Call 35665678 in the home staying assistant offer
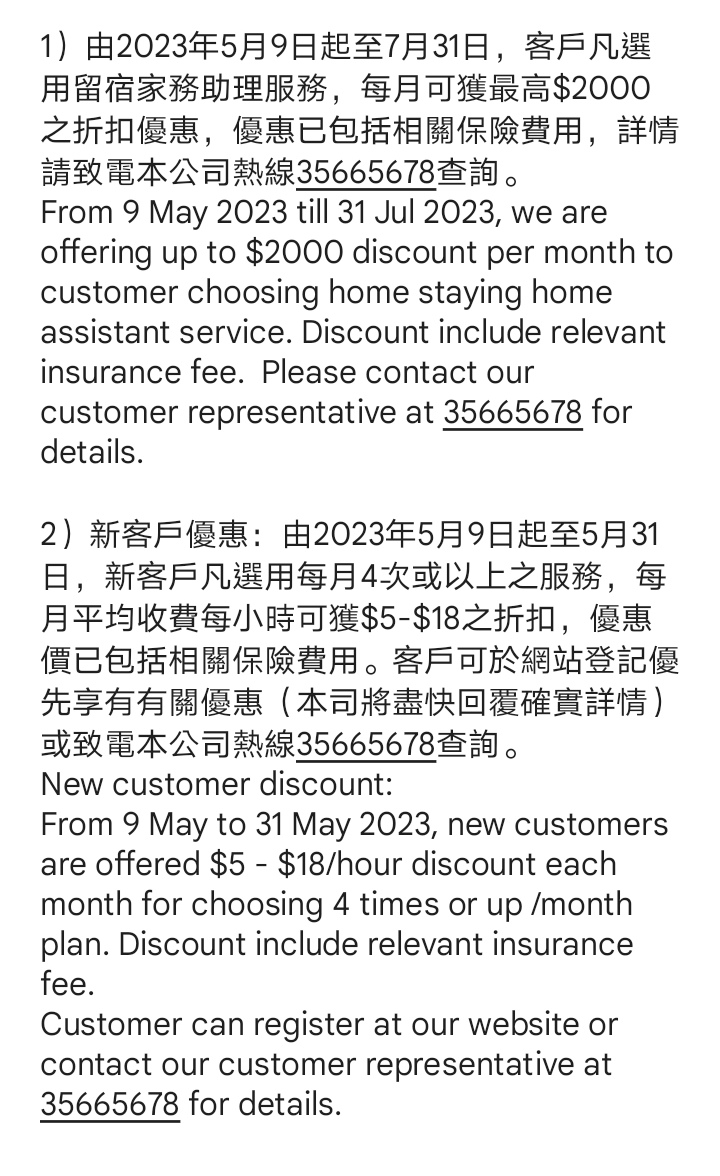 [x=512, y=412]
